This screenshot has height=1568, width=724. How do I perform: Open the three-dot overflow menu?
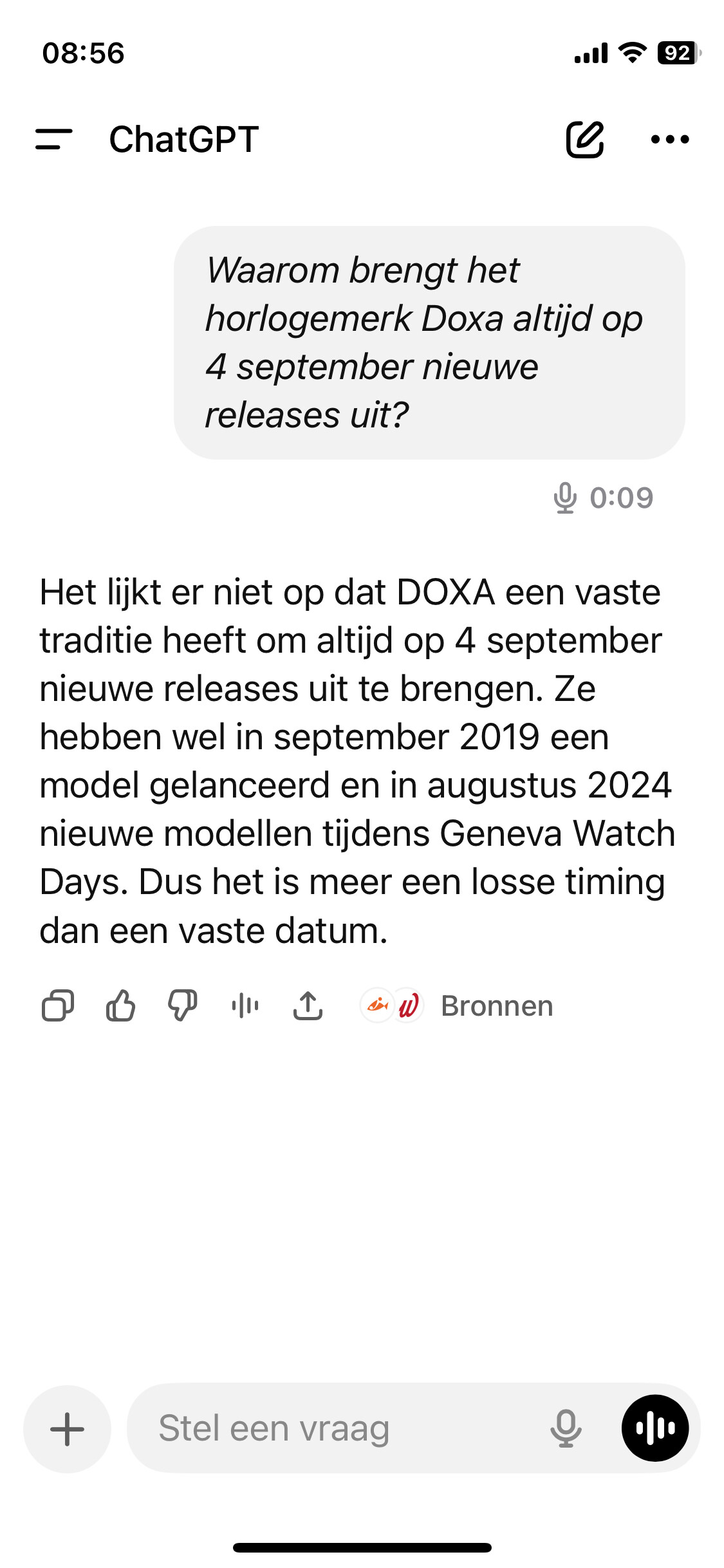(670, 139)
